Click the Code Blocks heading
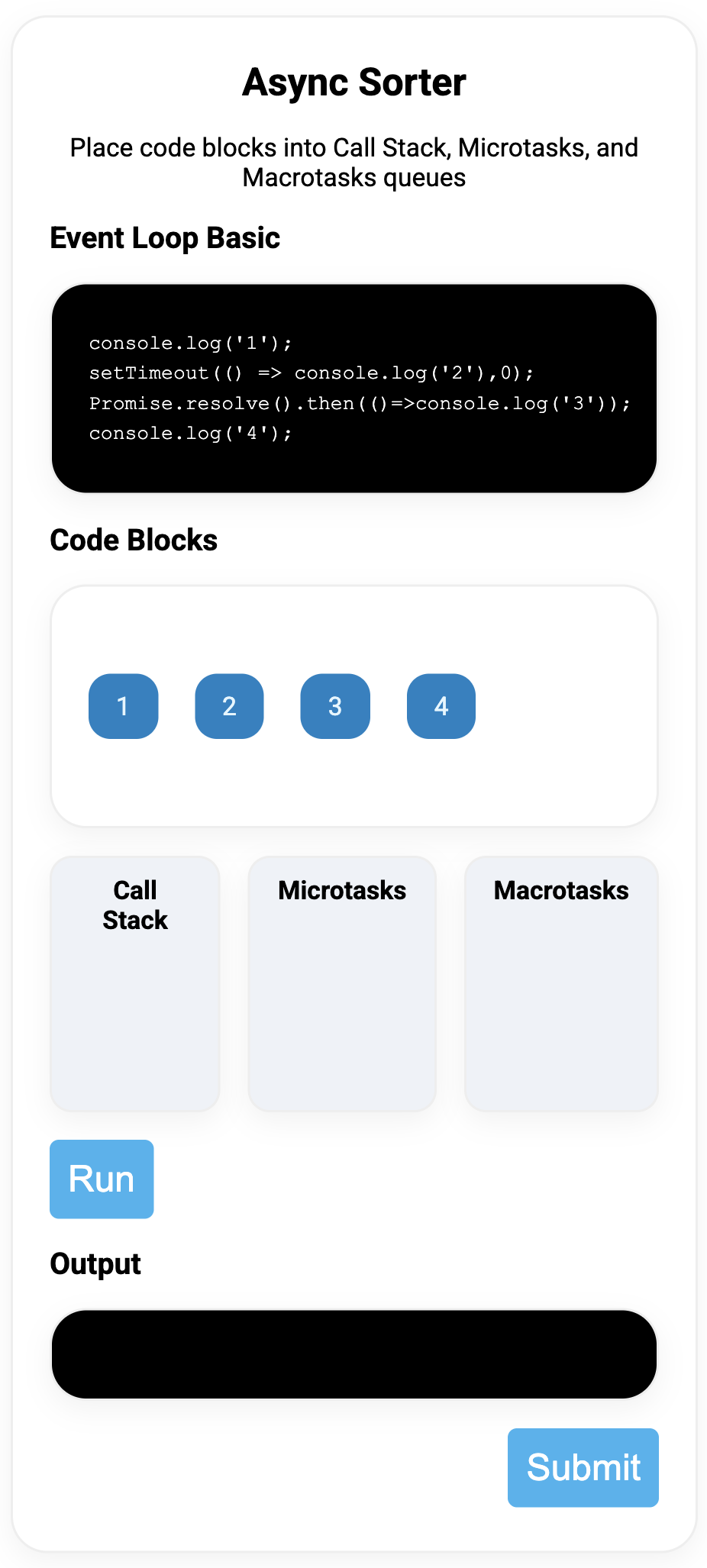This screenshot has height=1568, width=707. pos(133,540)
